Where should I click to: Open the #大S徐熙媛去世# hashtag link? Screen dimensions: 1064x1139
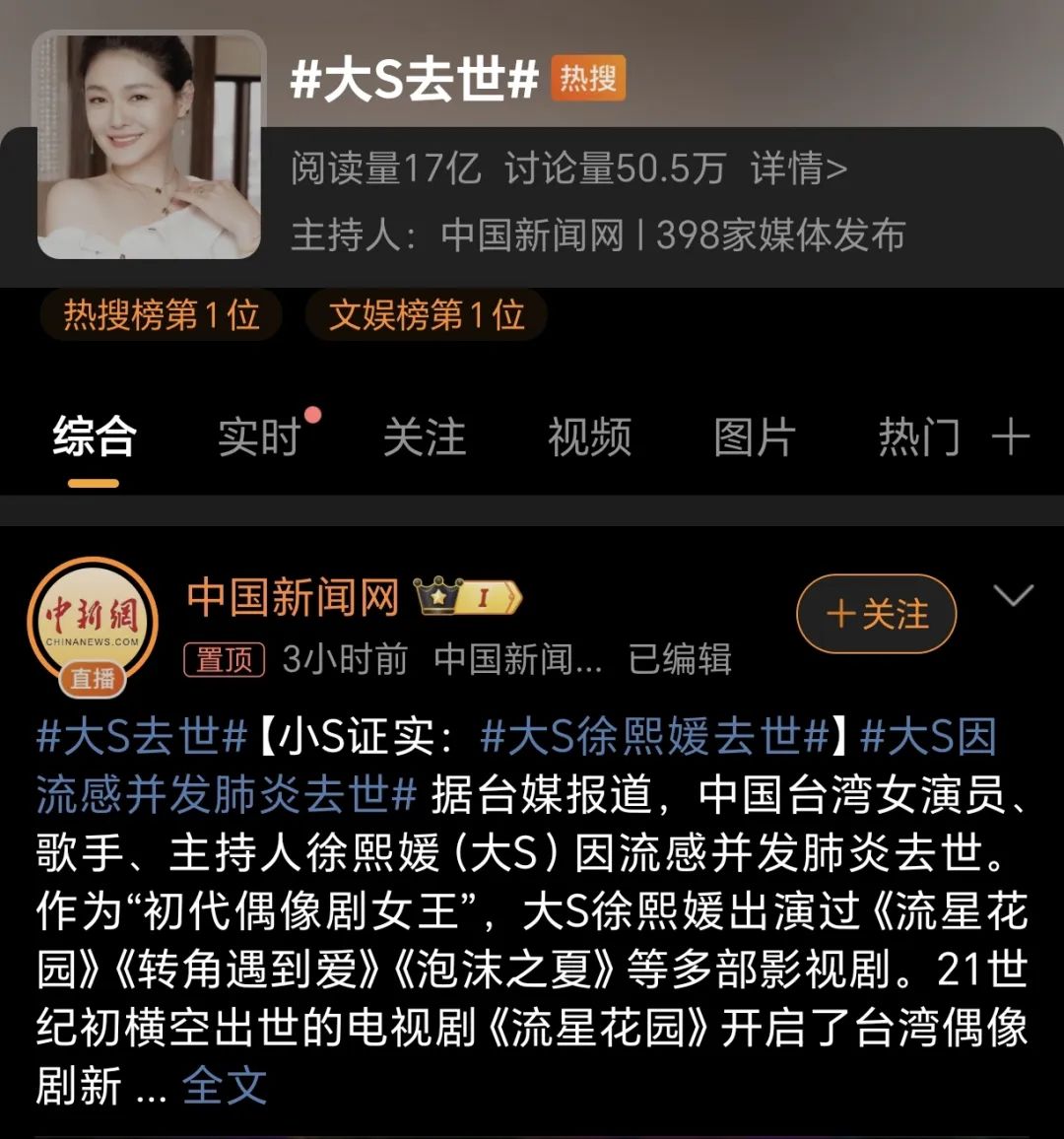pyautogui.click(x=655, y=737)
